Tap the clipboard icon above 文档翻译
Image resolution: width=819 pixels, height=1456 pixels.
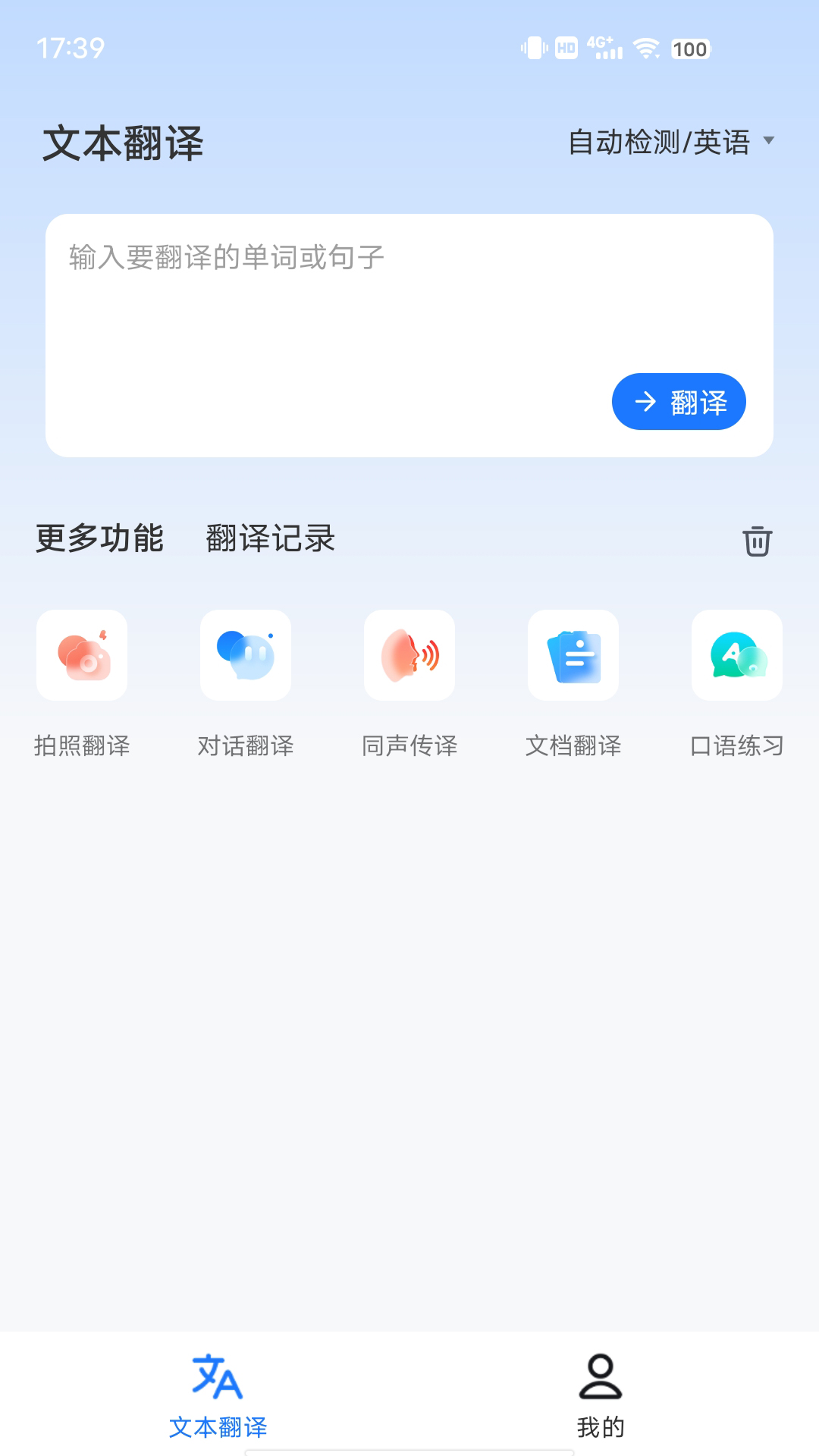pos(573,655)
